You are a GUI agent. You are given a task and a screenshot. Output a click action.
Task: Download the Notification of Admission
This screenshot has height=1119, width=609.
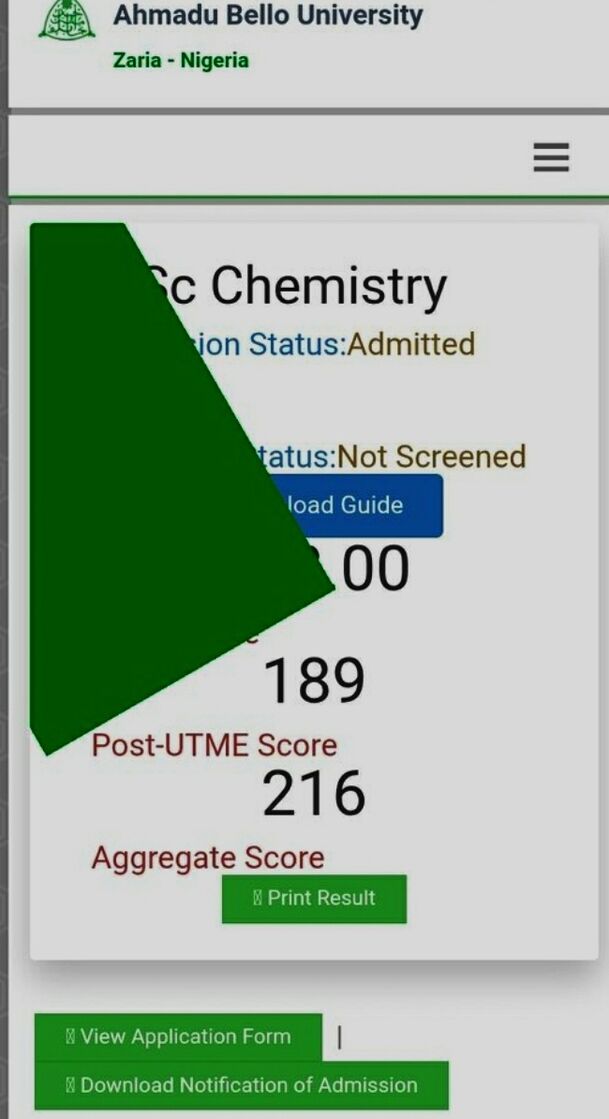coord(241,1085)
